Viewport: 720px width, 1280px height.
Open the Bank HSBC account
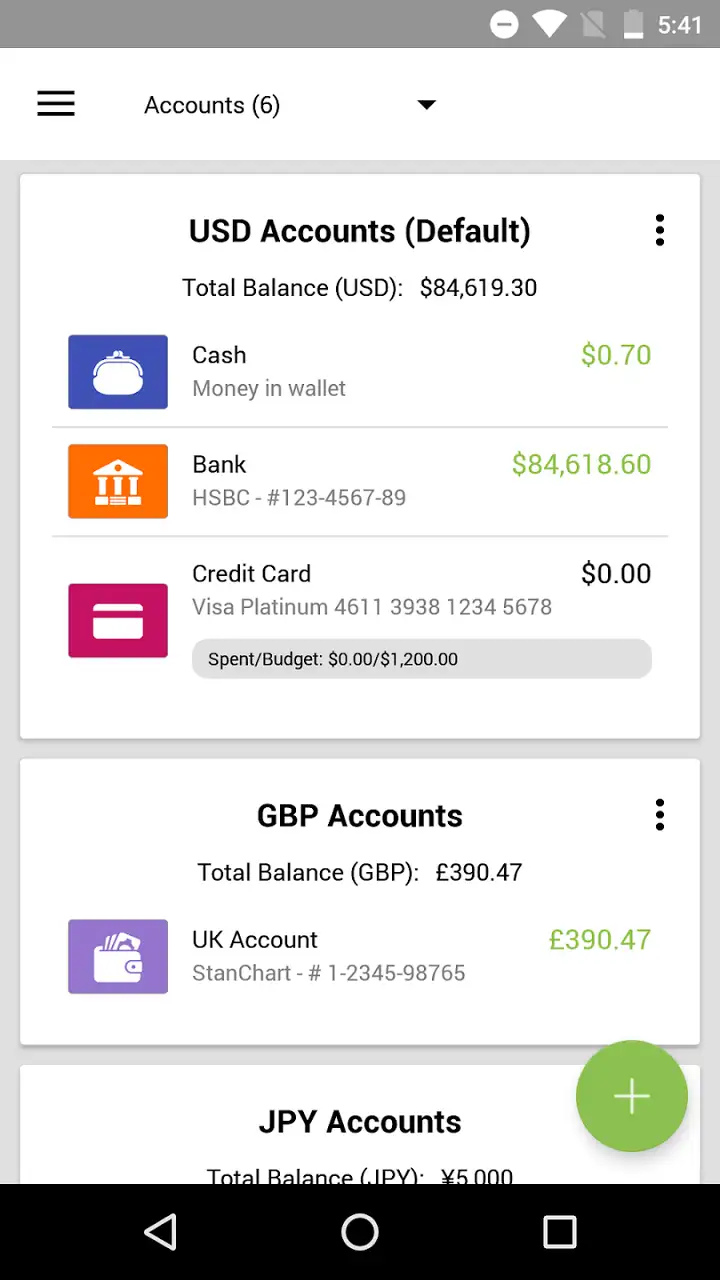coord(360,481)
